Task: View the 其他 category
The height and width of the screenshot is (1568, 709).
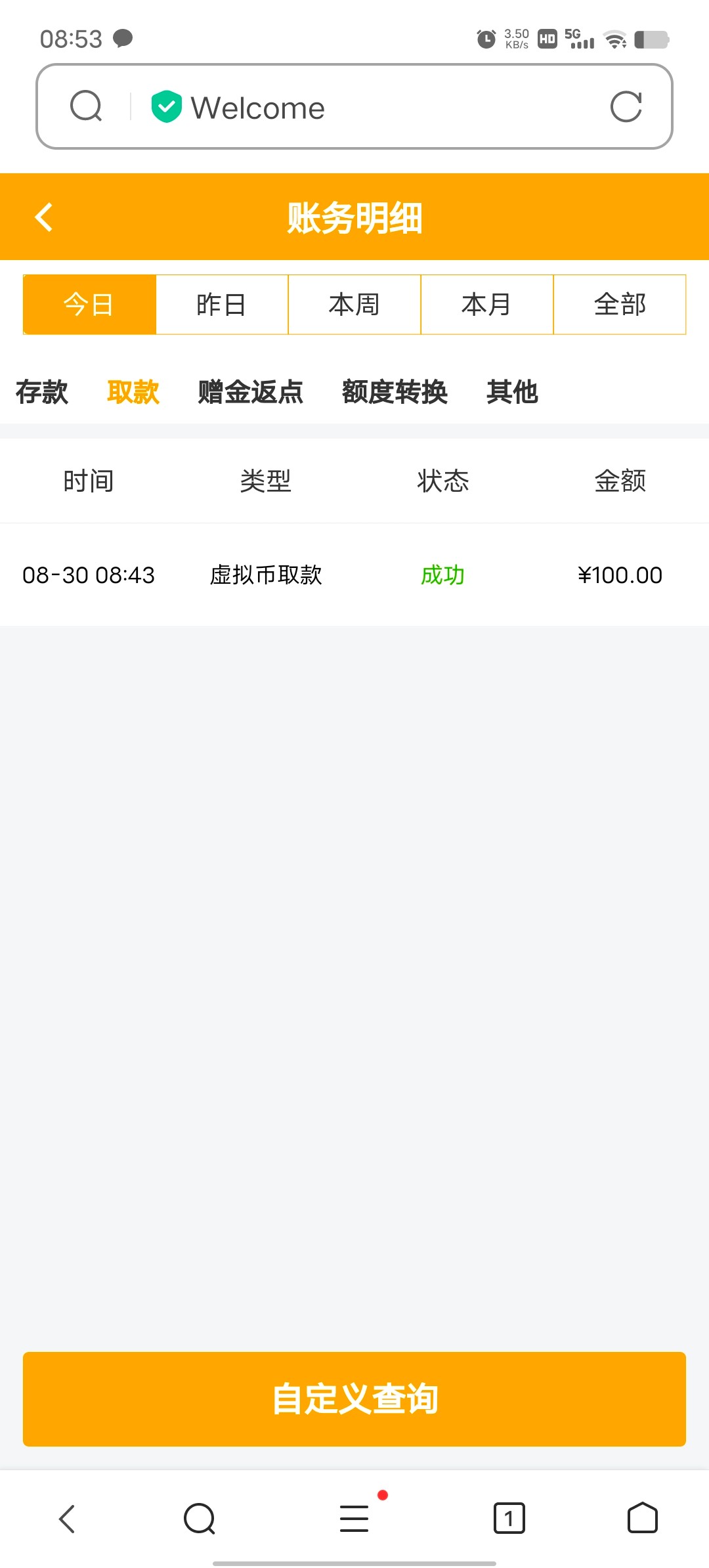Action: click(x=513, y=392)
